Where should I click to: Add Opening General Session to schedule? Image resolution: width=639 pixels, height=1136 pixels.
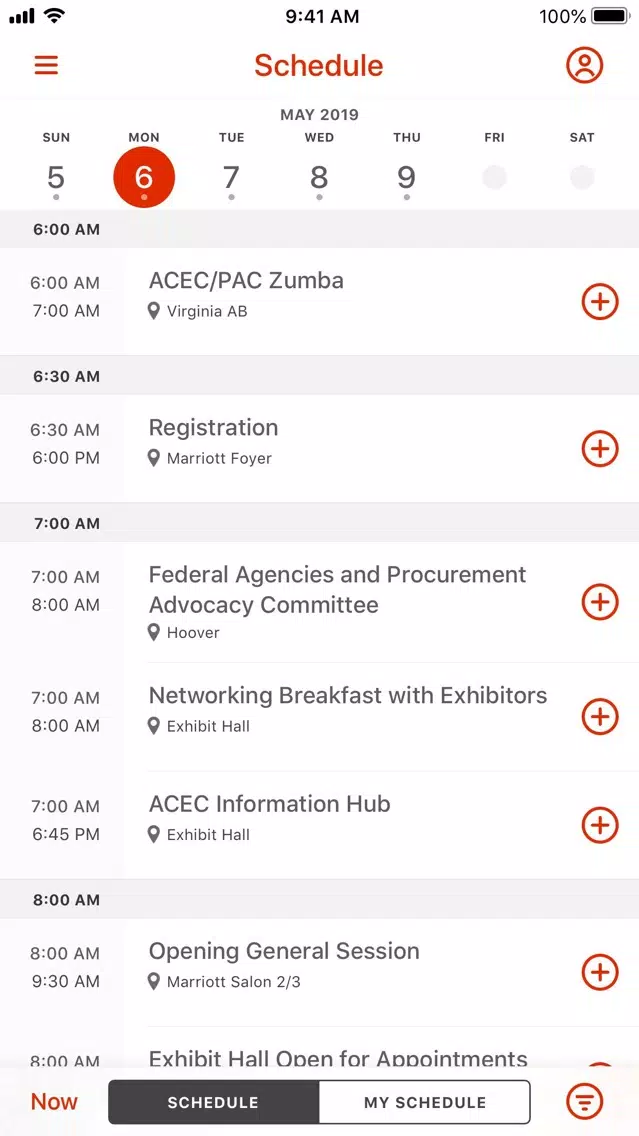click(x=600, y=972)
